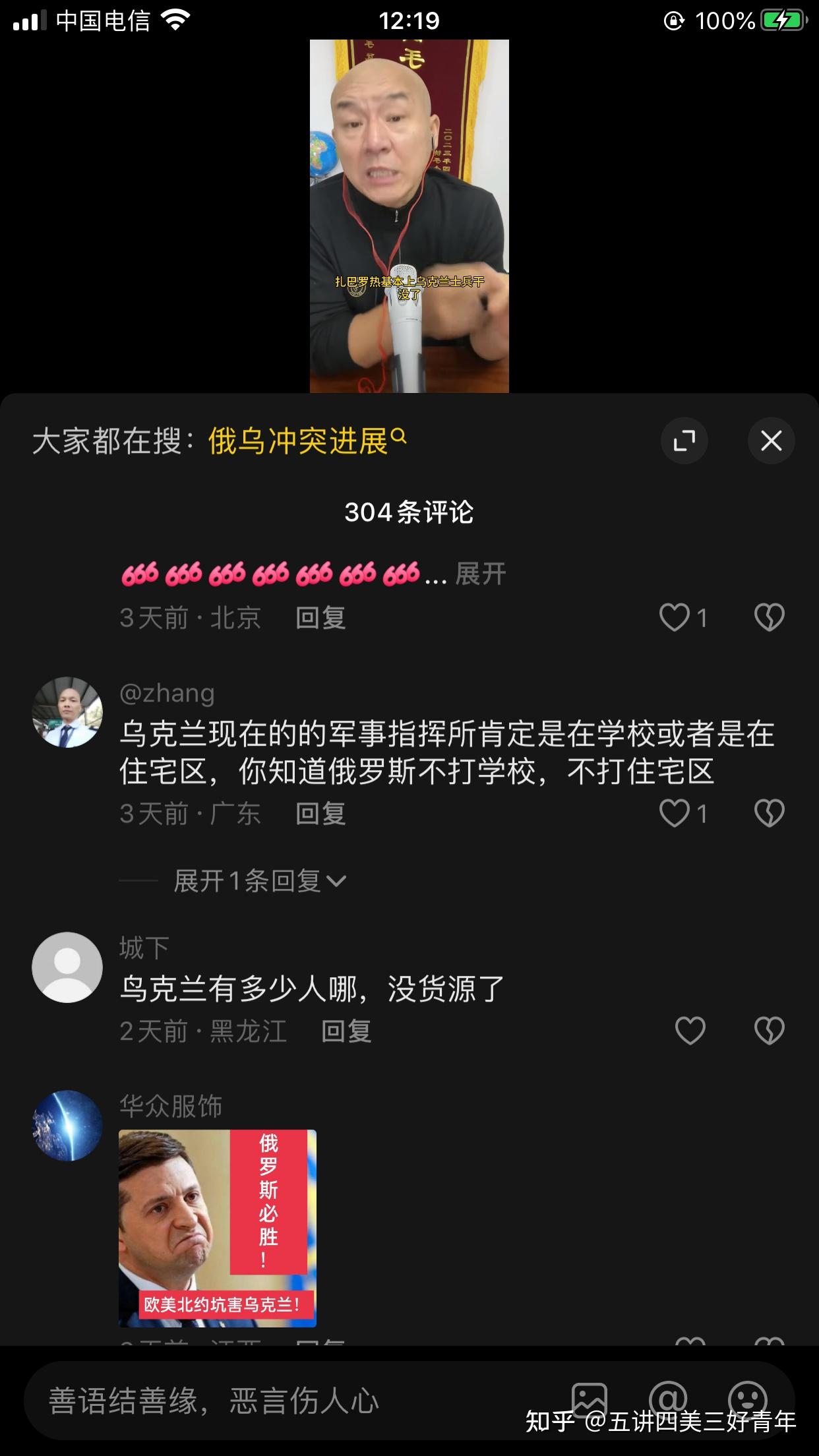Expand 展开1条回复 under @zhang's comment
Screen dimensions: 819x1456
[x=260, y=881]
